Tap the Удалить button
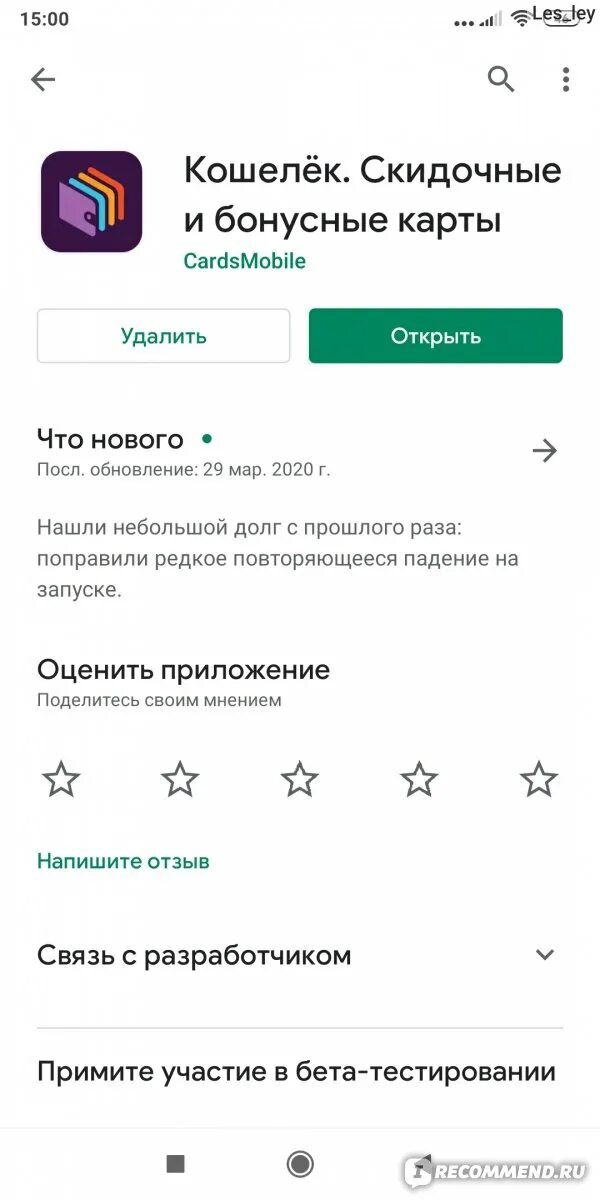The image size is (600, 1200). [x=164, y=336]
